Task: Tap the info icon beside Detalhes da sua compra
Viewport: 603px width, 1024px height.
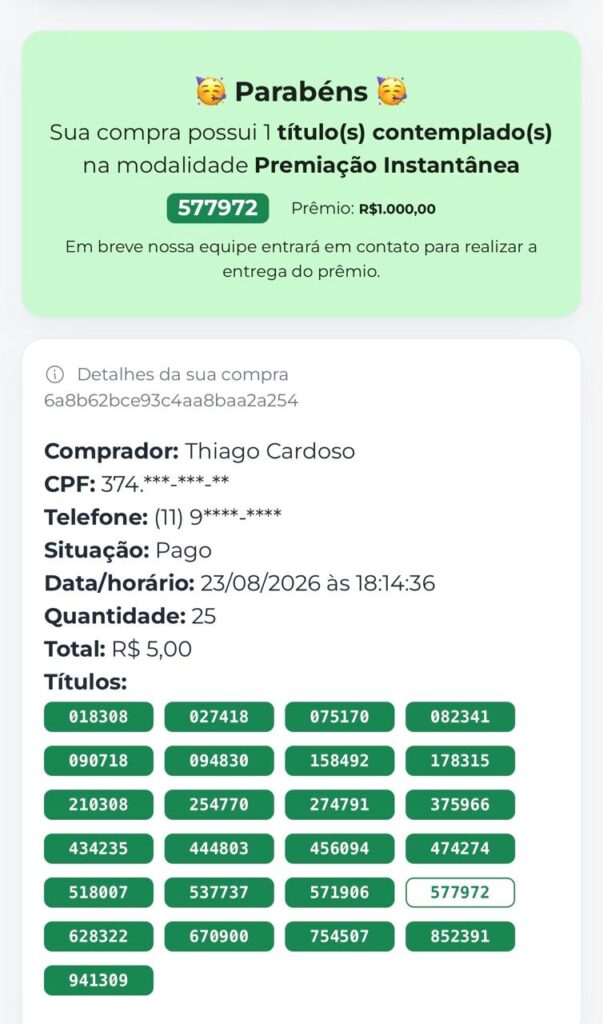Action: [55, 374]
